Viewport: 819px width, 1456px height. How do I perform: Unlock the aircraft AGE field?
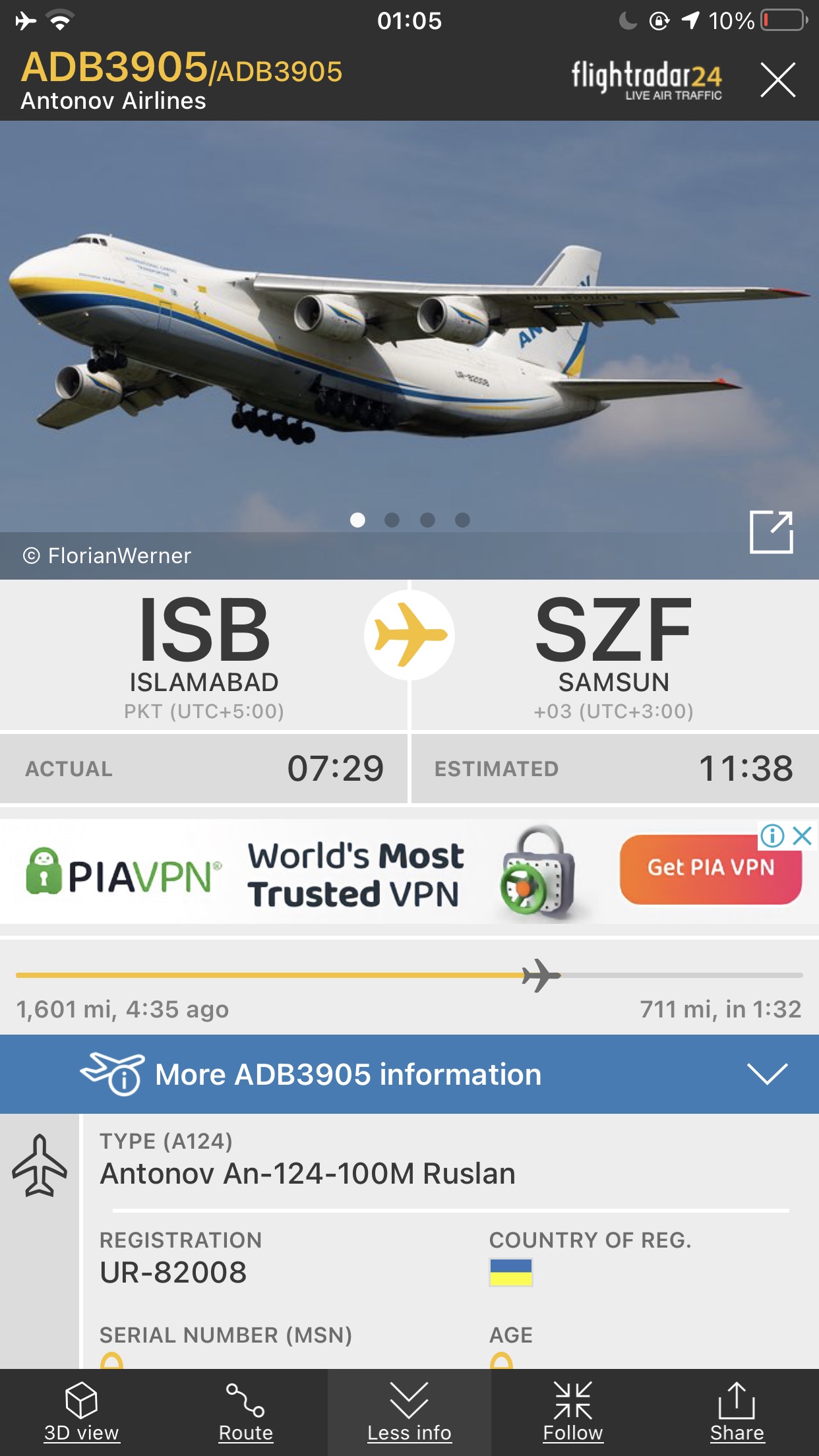coord(501,1361)
